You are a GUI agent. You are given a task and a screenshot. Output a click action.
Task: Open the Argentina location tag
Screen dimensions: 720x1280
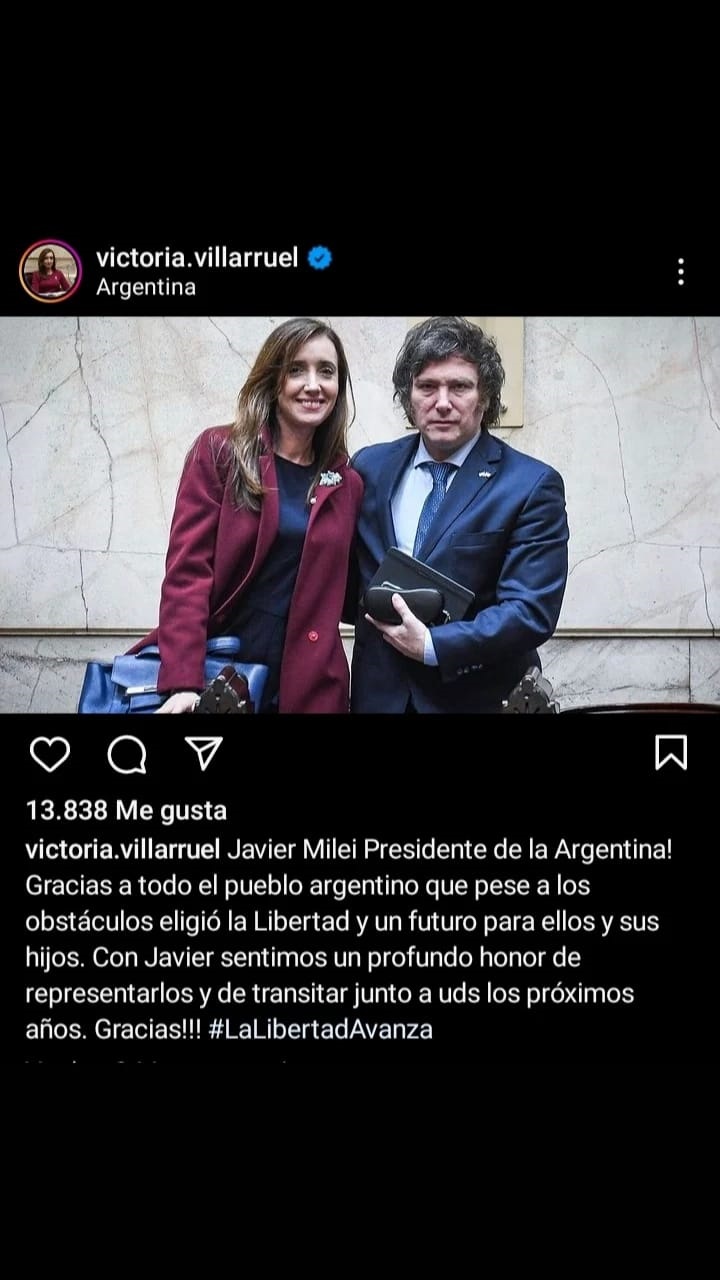point(145,288)
